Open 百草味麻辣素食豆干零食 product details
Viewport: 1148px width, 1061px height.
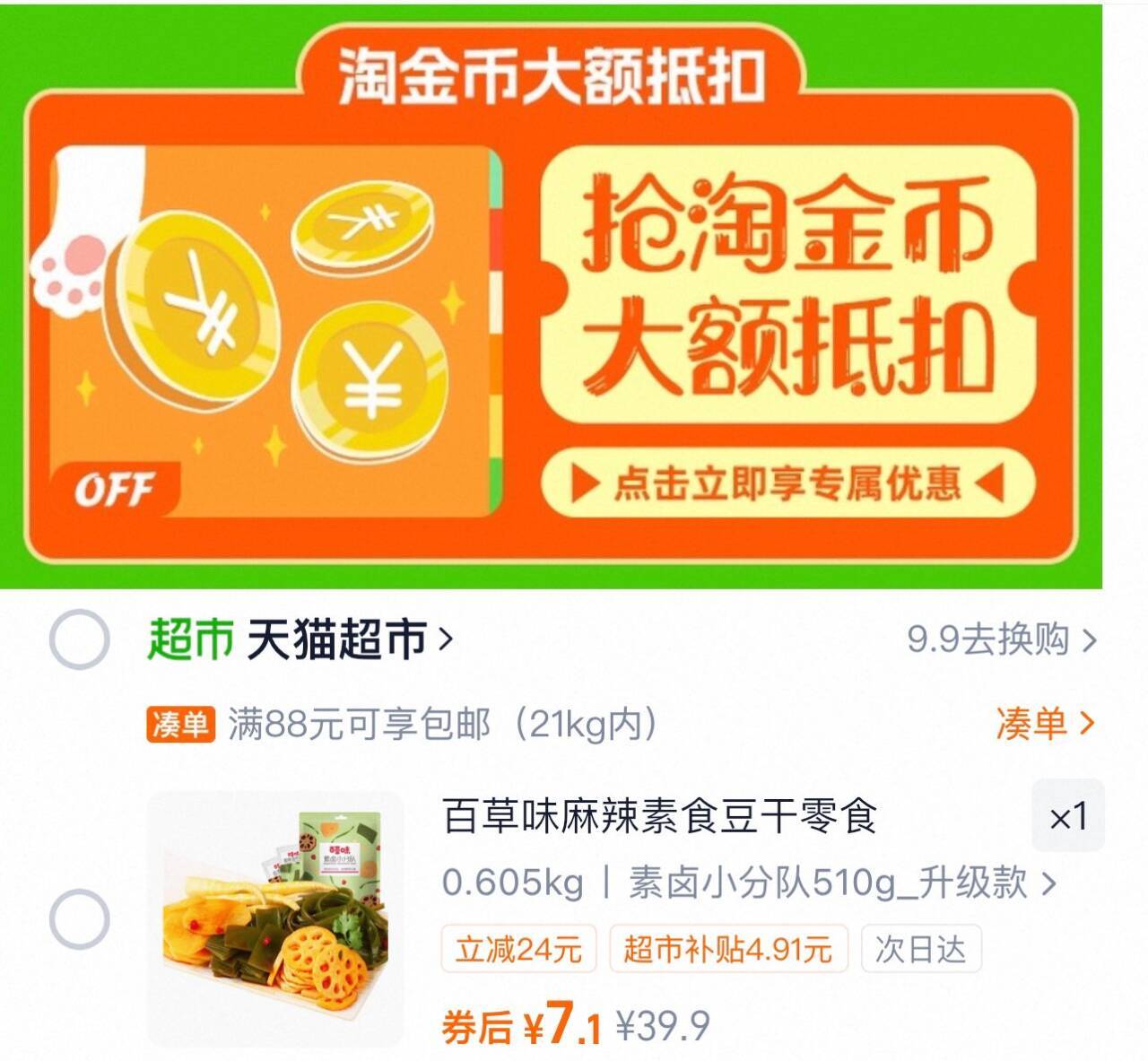coord(659,817)
